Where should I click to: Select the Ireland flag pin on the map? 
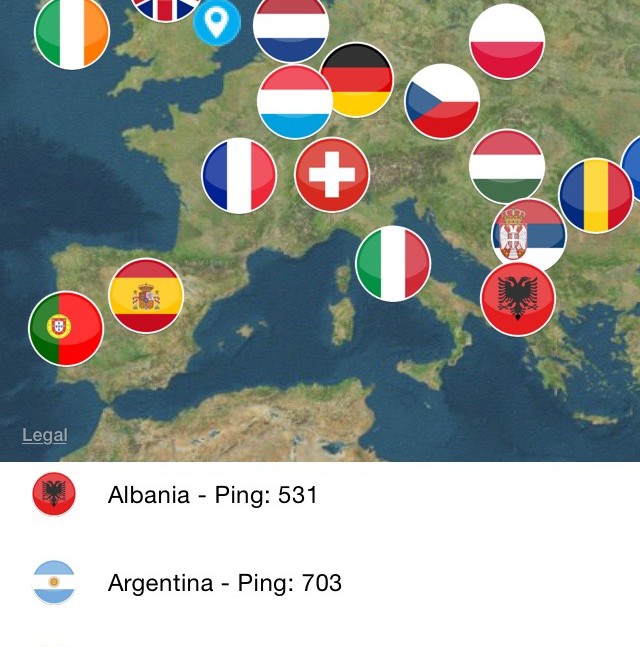[x=72, y=33]
